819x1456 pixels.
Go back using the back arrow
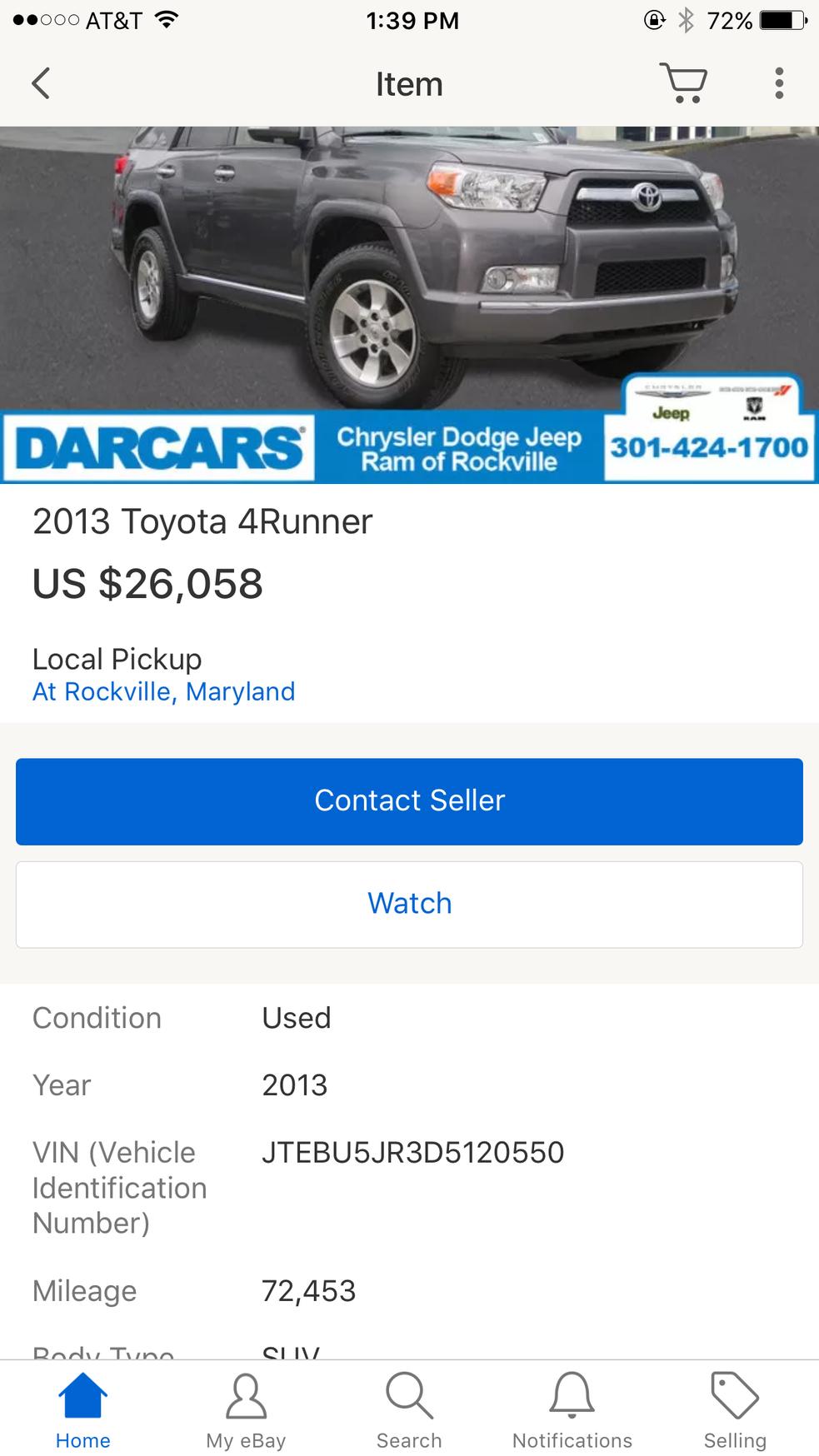click(x=41, y=83)
